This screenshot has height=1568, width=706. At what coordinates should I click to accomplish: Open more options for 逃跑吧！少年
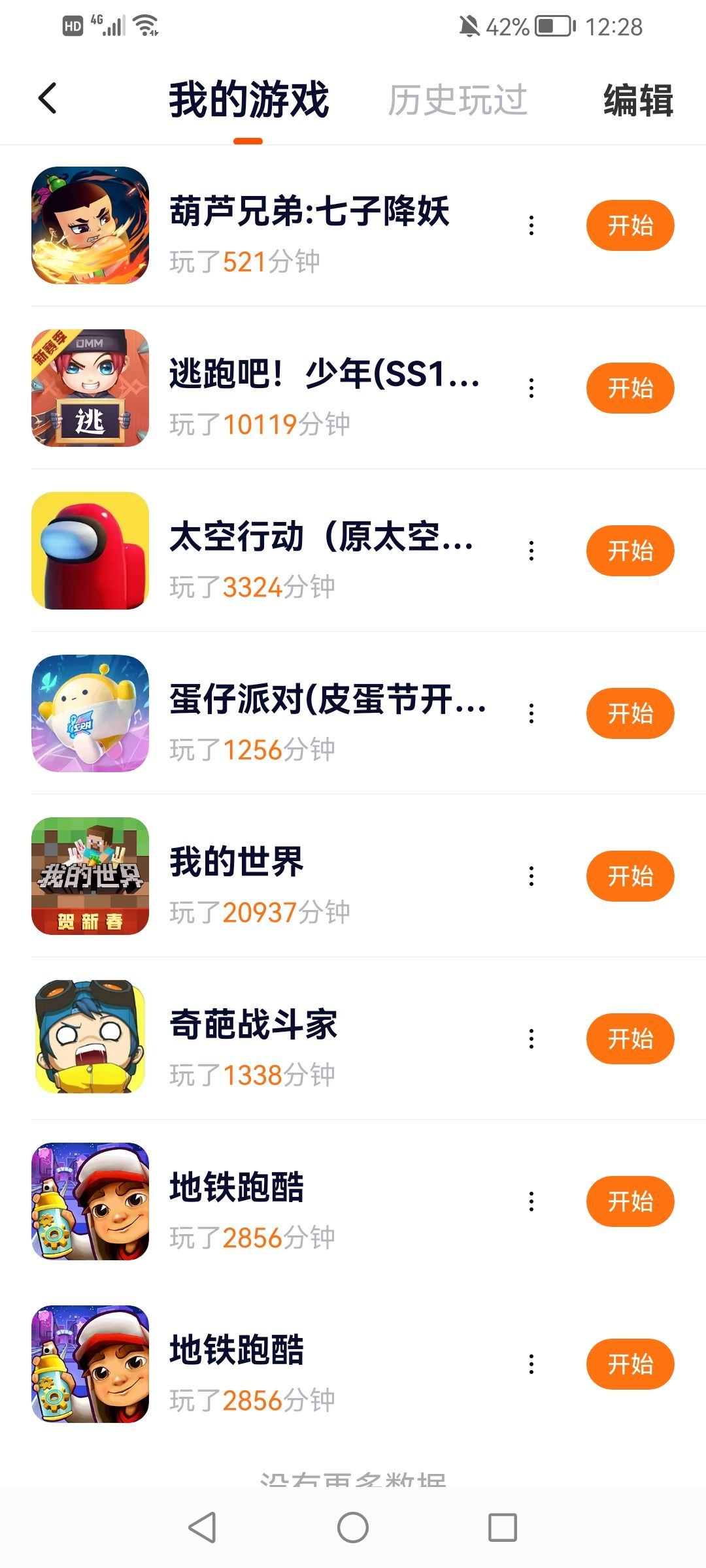pos(531,388)
